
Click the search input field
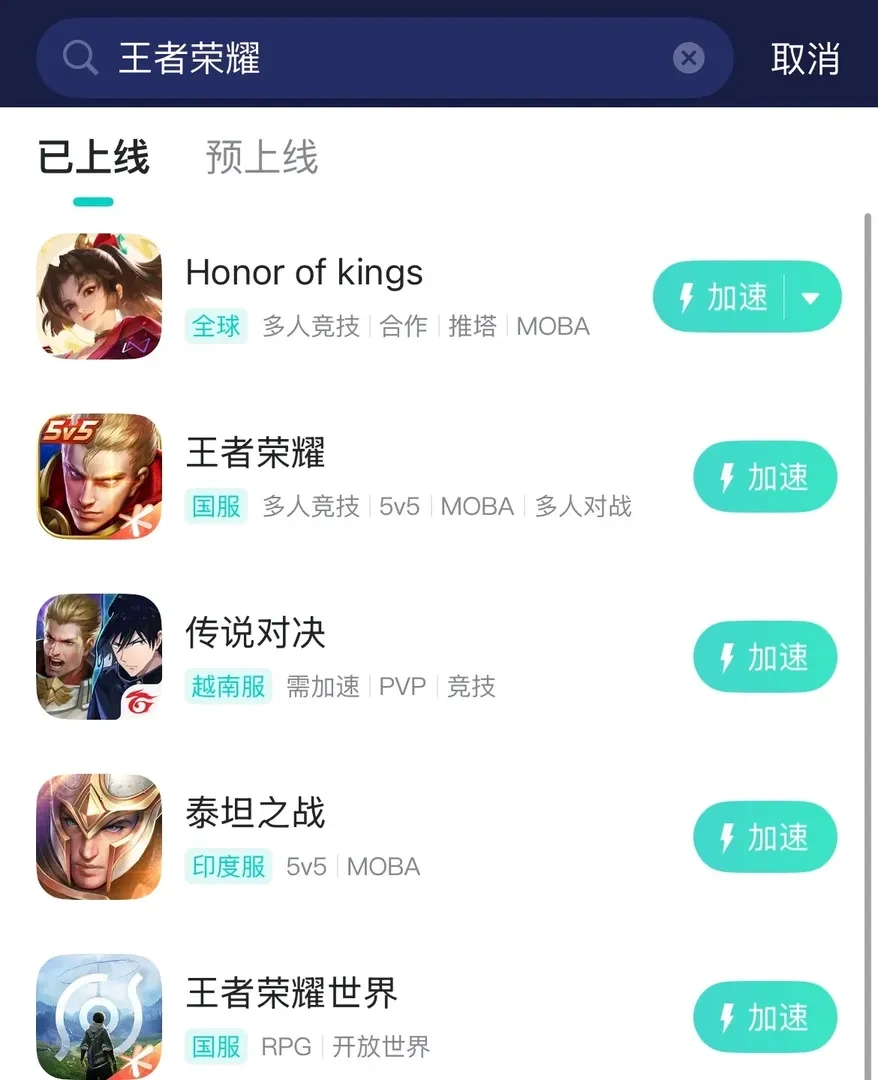pyautogui.click(x=300, y=57)
